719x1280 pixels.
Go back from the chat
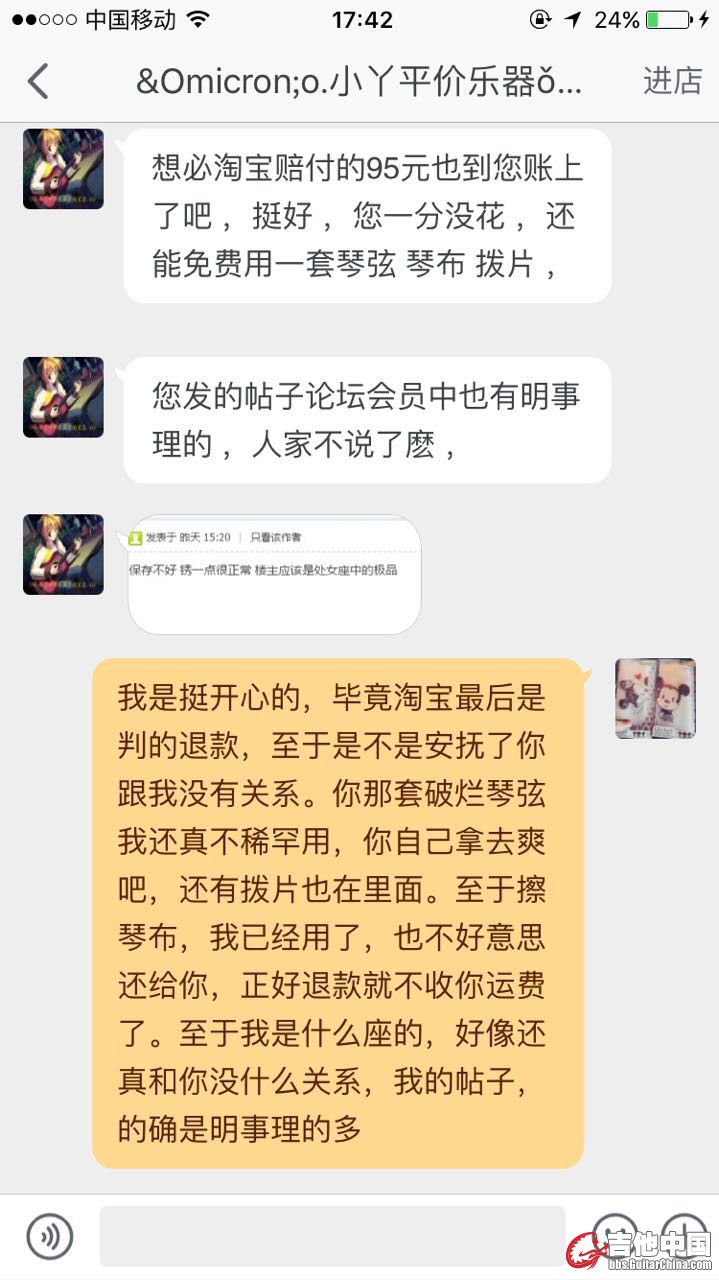[x=38, y=81]
